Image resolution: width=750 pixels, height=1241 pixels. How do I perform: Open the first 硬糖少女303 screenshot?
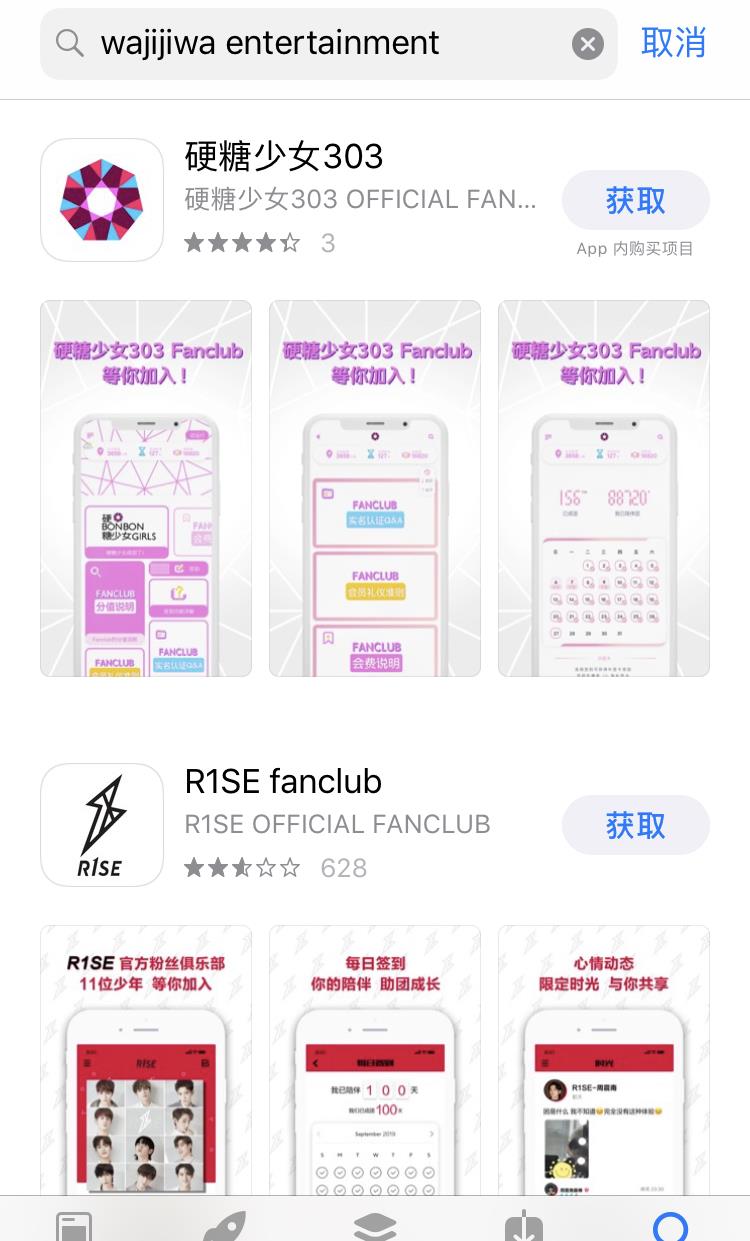pyautogui.click(x=145, y=487)
